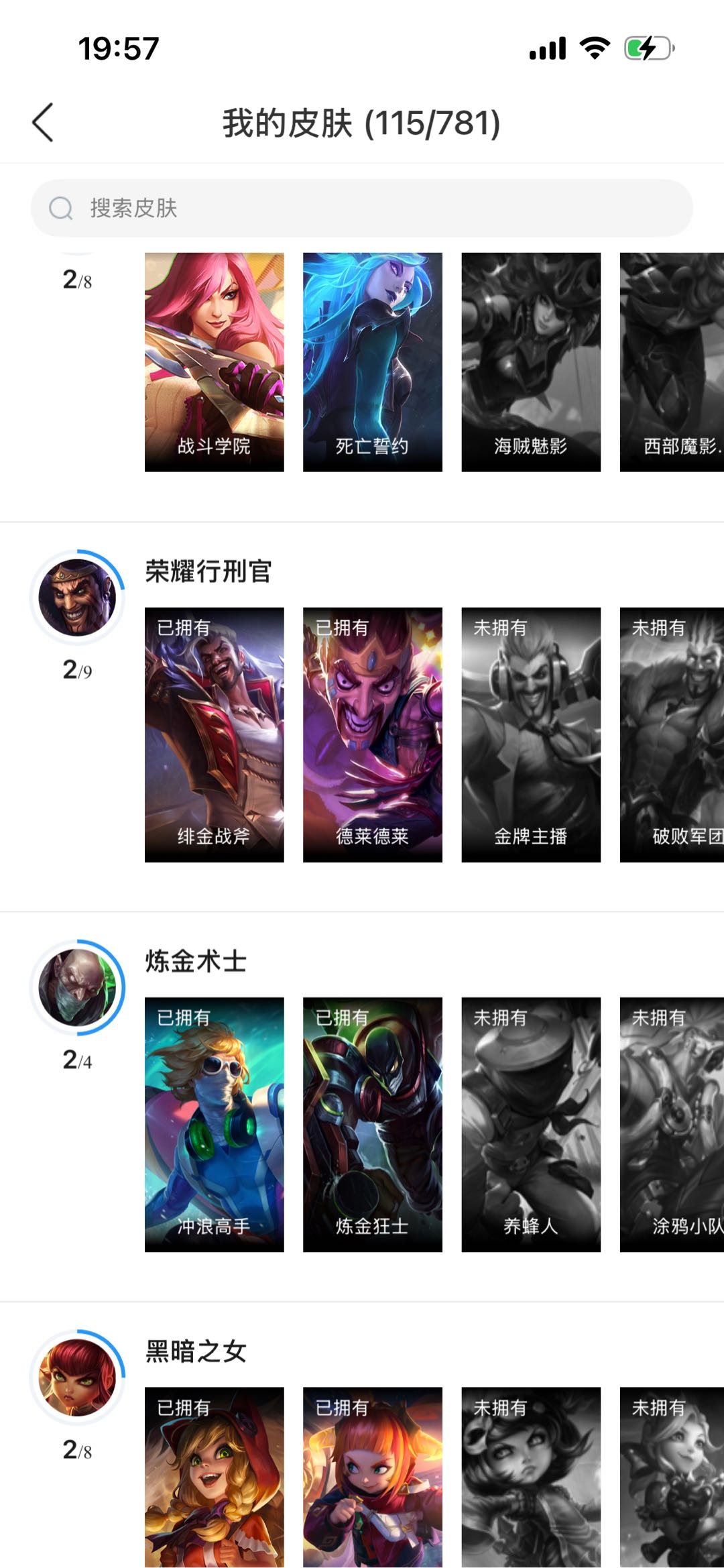Open the 冲浪高手 skin card
The image size is (724, 1568).
click(x=214, y=1124)
